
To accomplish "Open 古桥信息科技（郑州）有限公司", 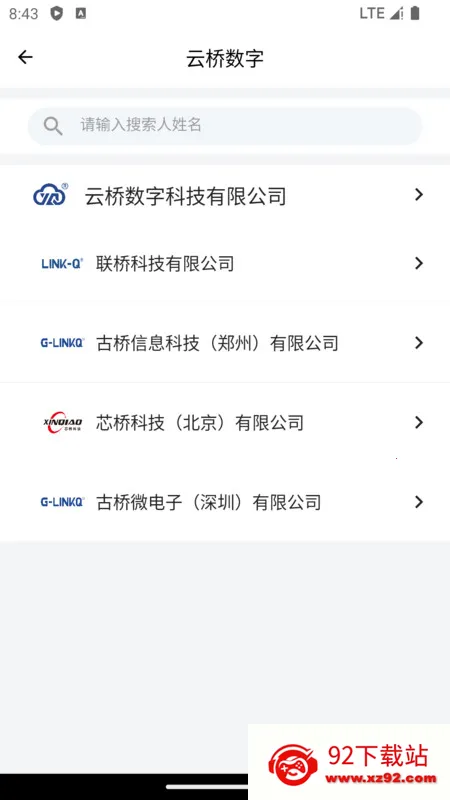I will pos(225,343).
